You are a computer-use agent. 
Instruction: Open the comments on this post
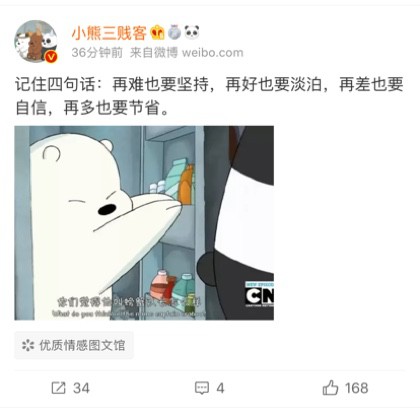tap(209, 388)
